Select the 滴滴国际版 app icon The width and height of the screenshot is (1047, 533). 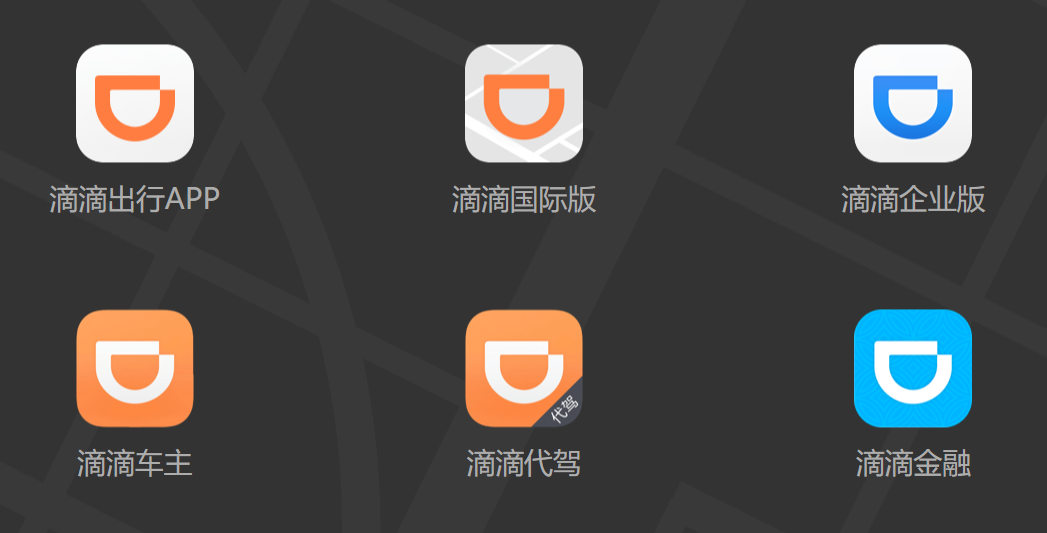click(524, 103)
